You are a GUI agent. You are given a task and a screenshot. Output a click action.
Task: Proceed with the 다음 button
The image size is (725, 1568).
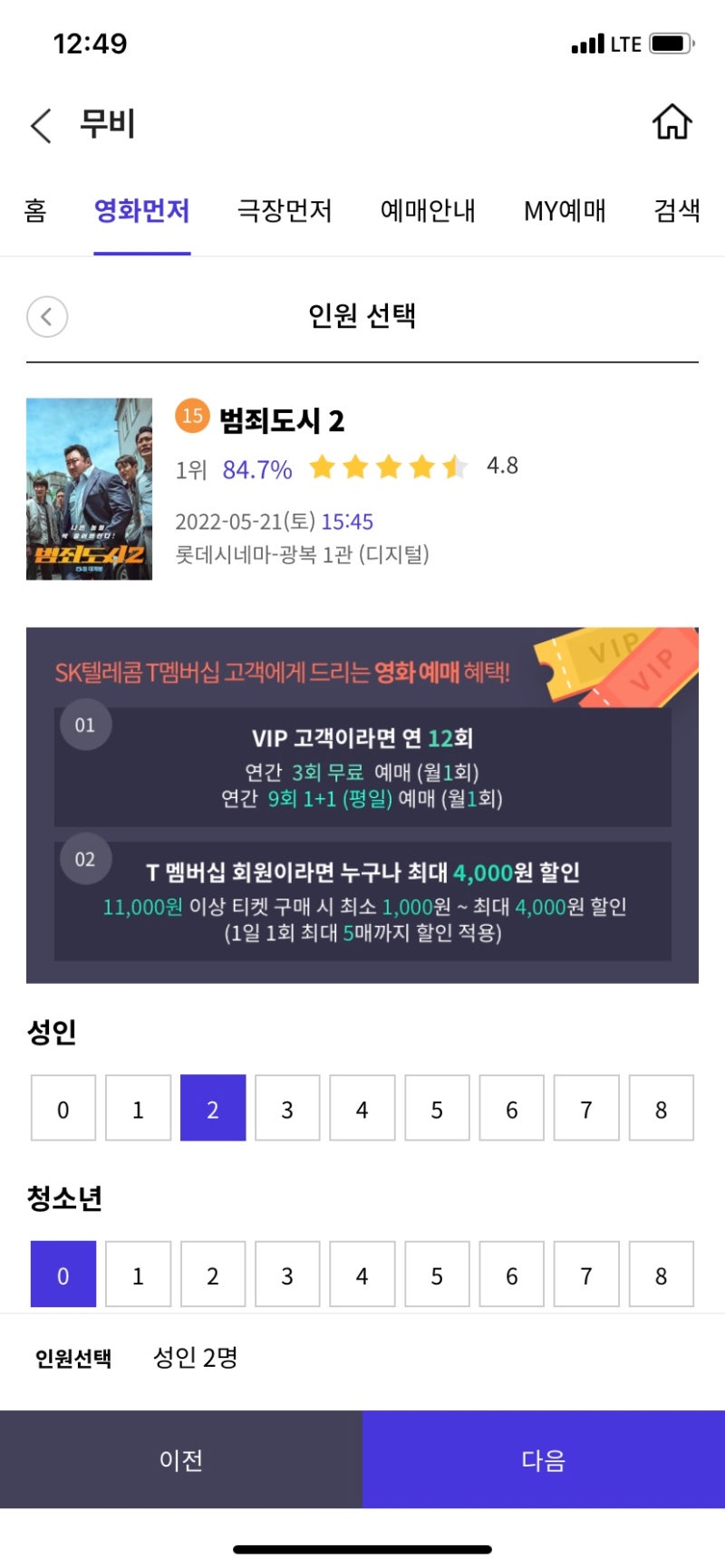544,1459
